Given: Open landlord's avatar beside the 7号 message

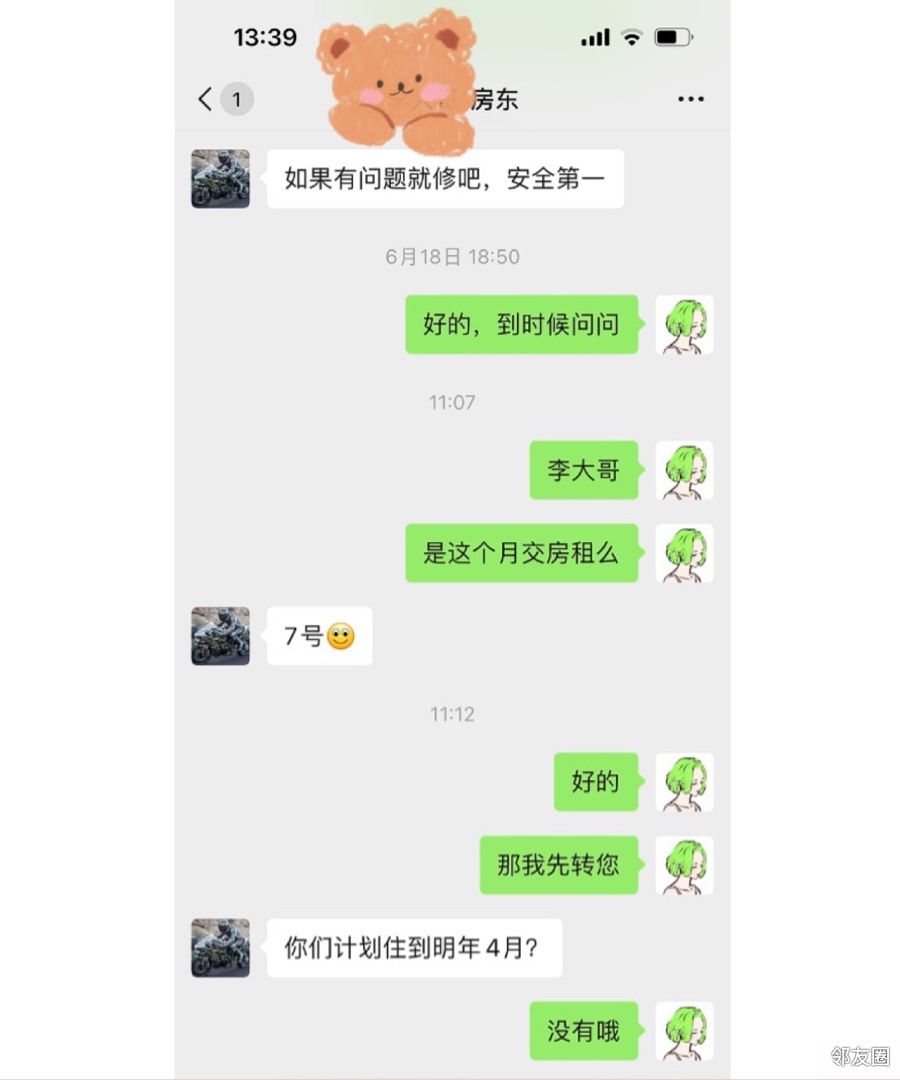Looking at the screenshot, I should [x=220, y=636].
